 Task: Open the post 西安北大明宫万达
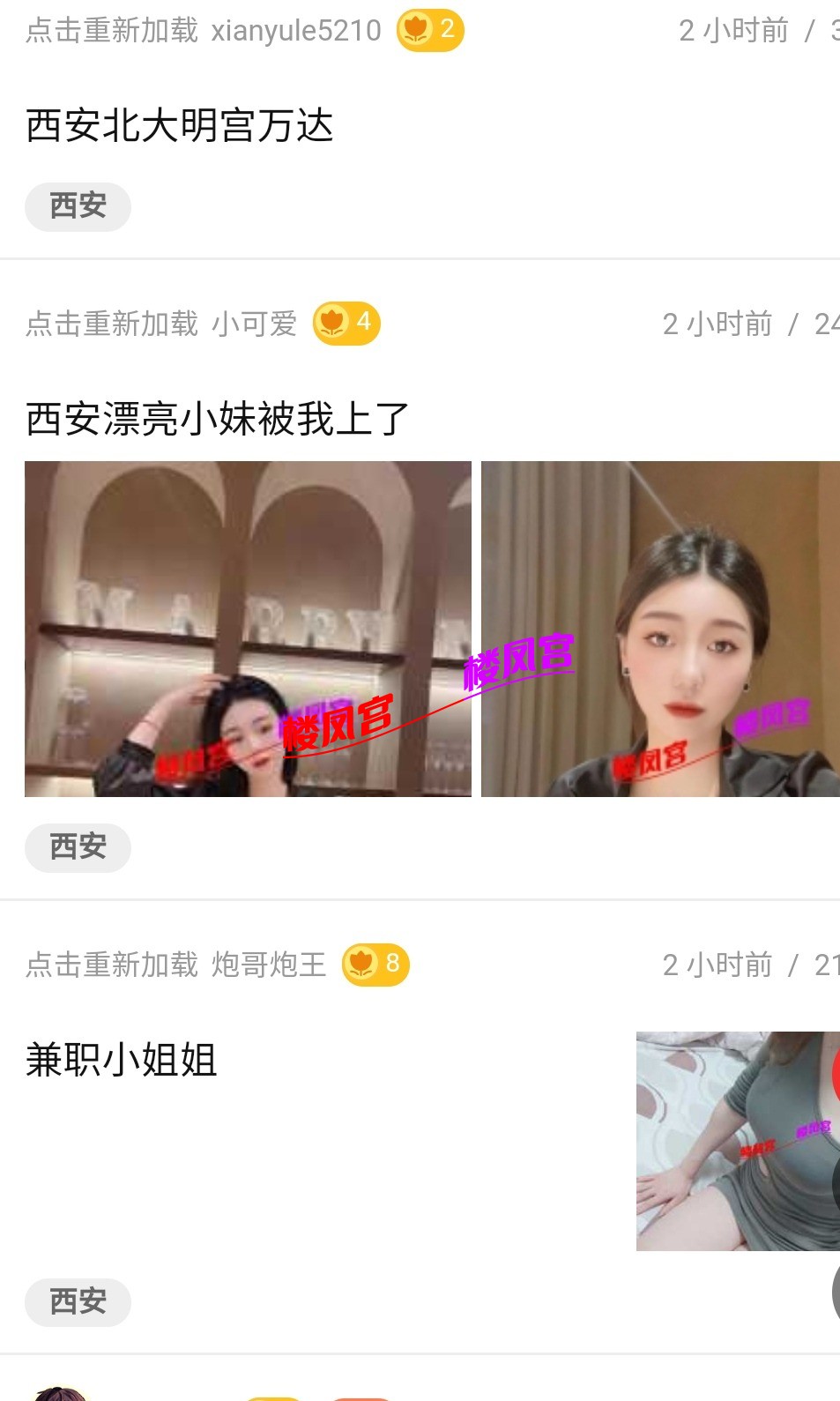[180, 125]
